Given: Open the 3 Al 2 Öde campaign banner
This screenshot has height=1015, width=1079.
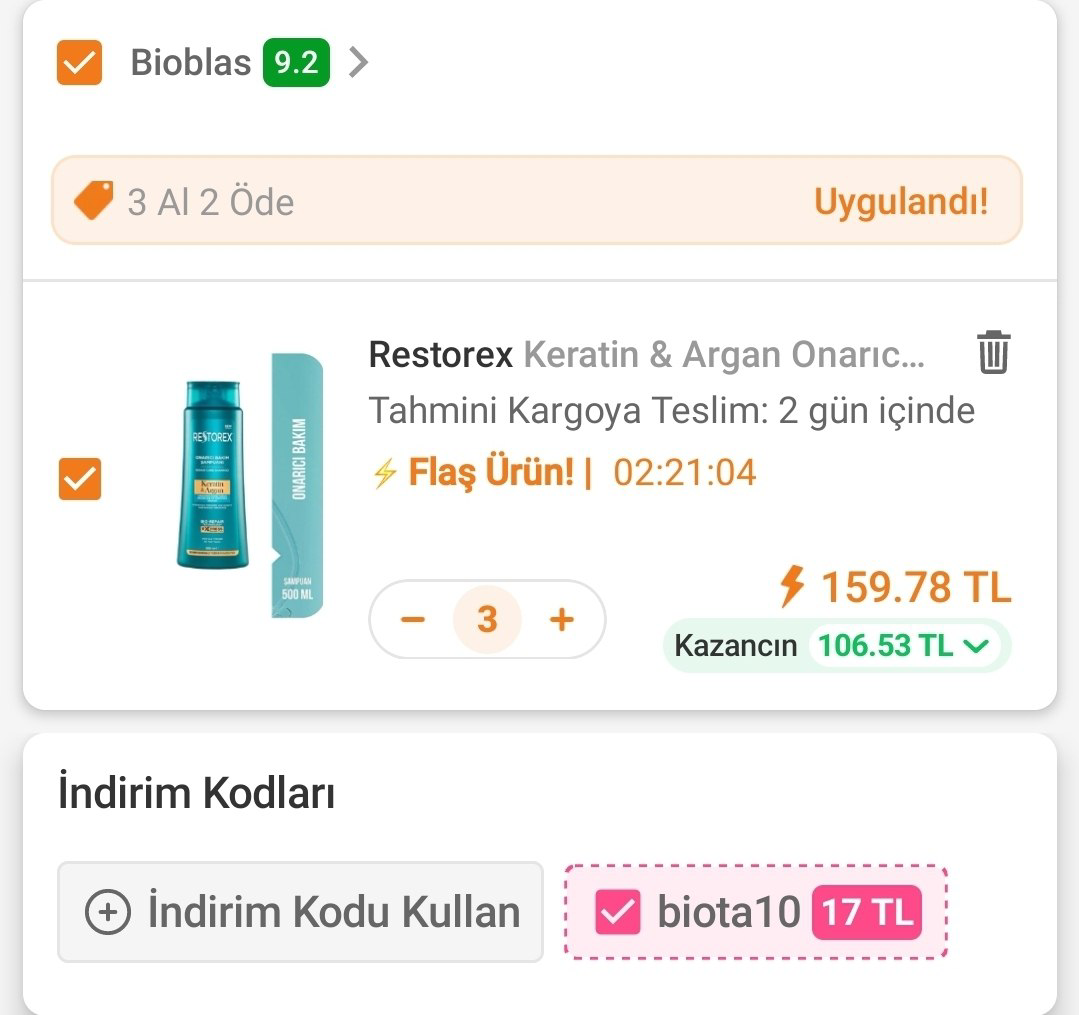Looking at the screenshot, I should click(537, 201).
